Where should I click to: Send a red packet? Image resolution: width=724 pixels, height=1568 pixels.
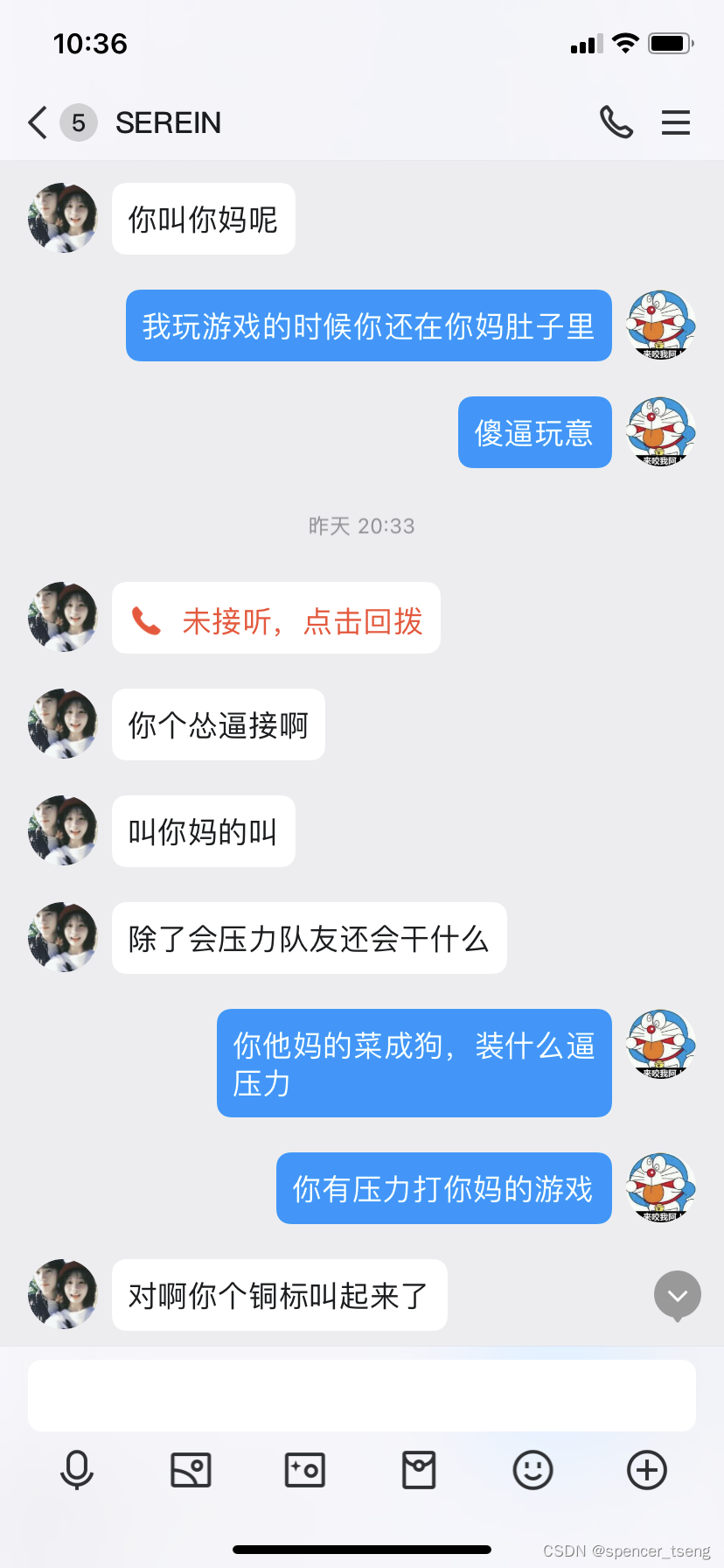pos(419,1470)
